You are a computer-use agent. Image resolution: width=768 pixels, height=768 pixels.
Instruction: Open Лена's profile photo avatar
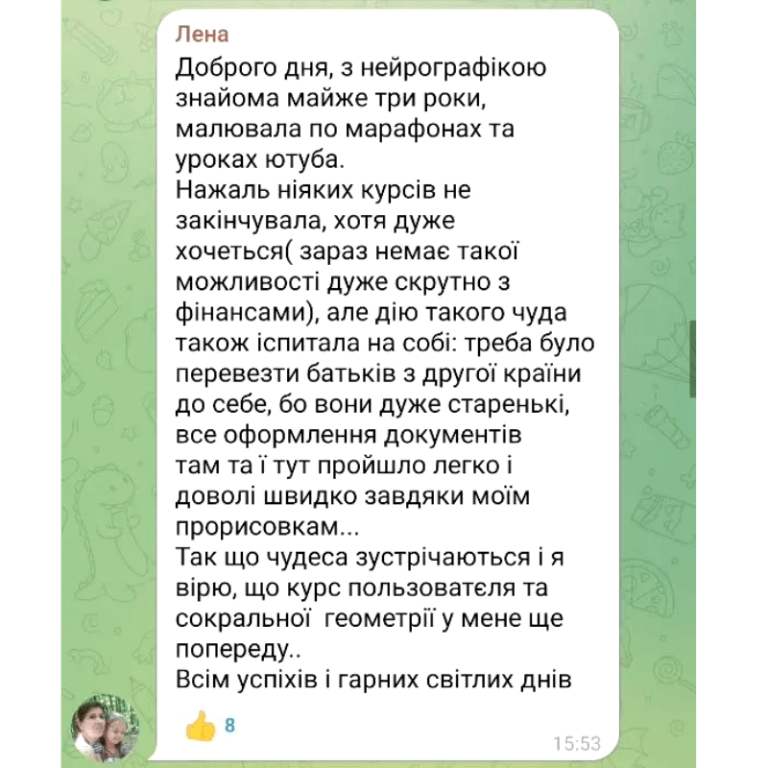pos(104,727)
